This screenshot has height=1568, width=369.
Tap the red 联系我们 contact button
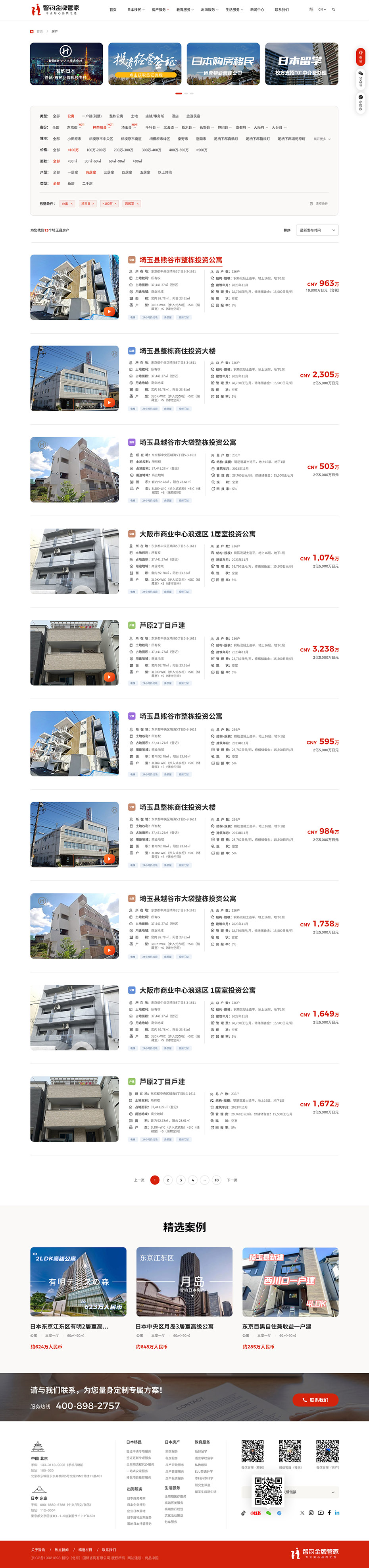tap(315, 1400)
